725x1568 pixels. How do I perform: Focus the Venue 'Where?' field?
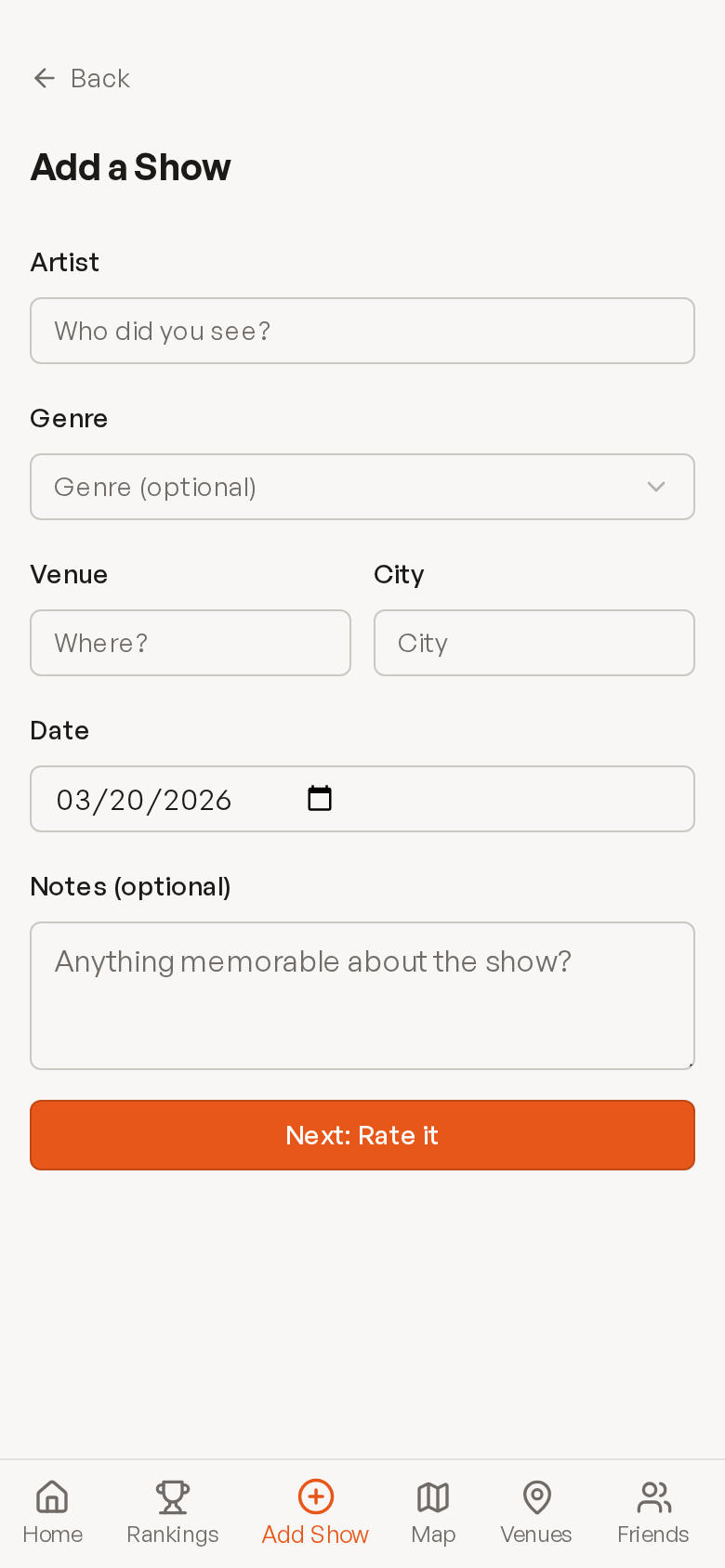[191, 643]
